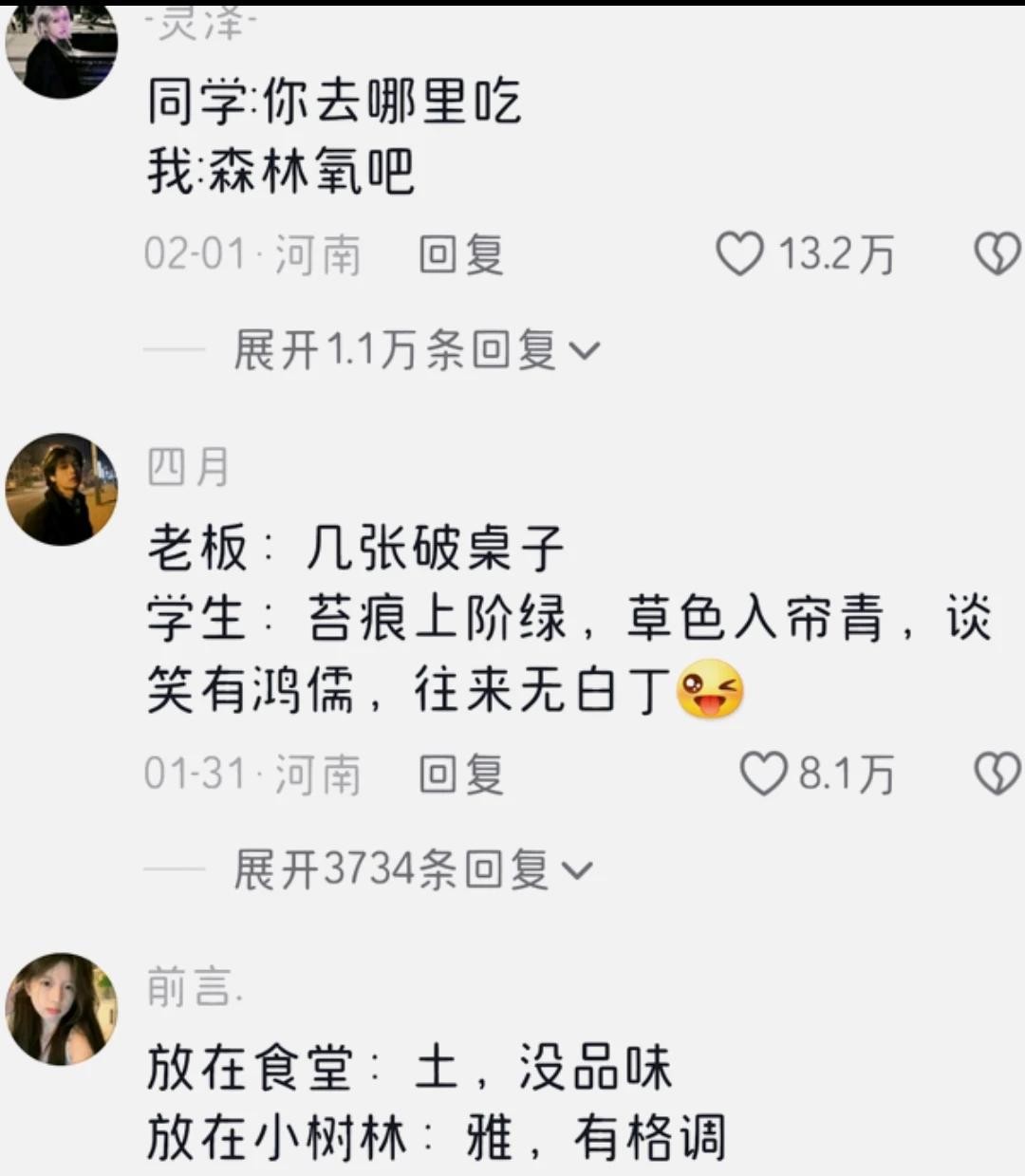
Task: Open the username 四月
Action: click(189, 467)
